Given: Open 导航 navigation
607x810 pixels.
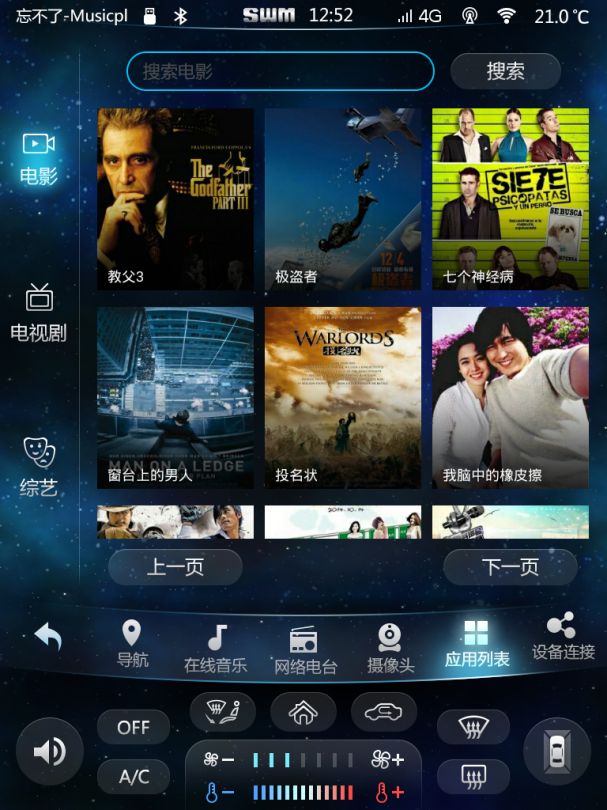Looking at the screenshot, I should (x=132, y=644).
